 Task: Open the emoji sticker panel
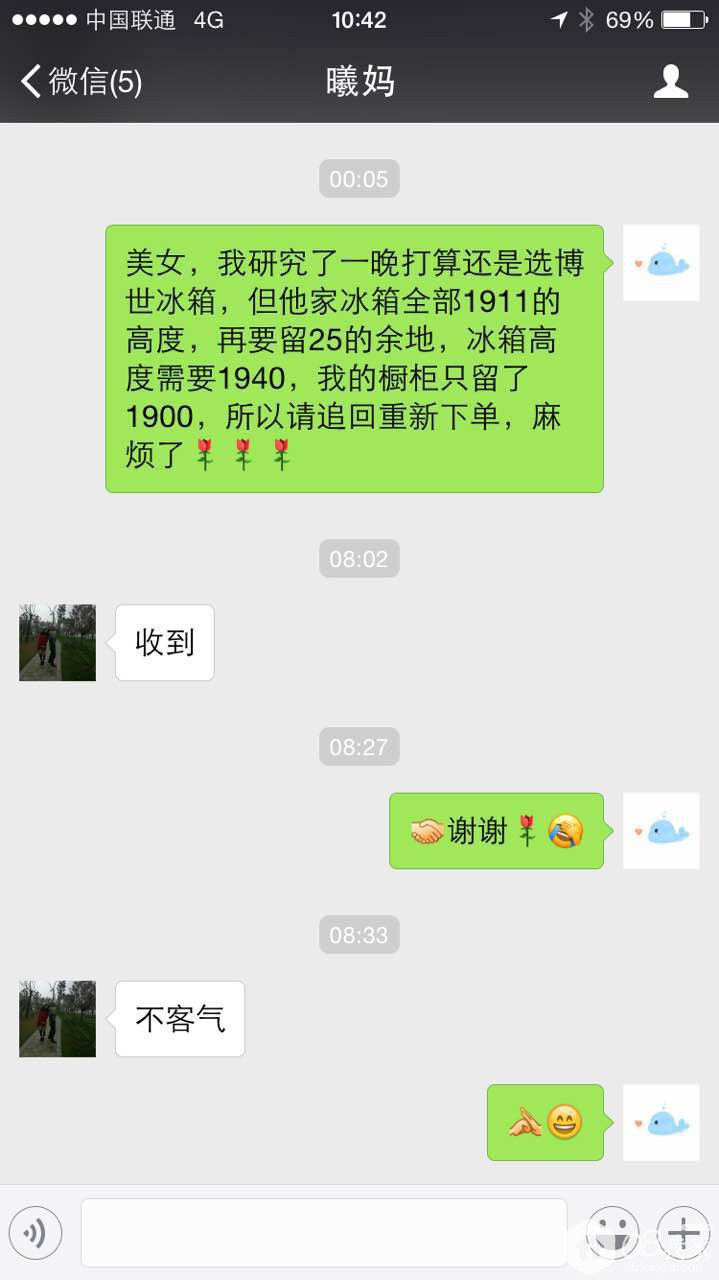[612, 1233]
